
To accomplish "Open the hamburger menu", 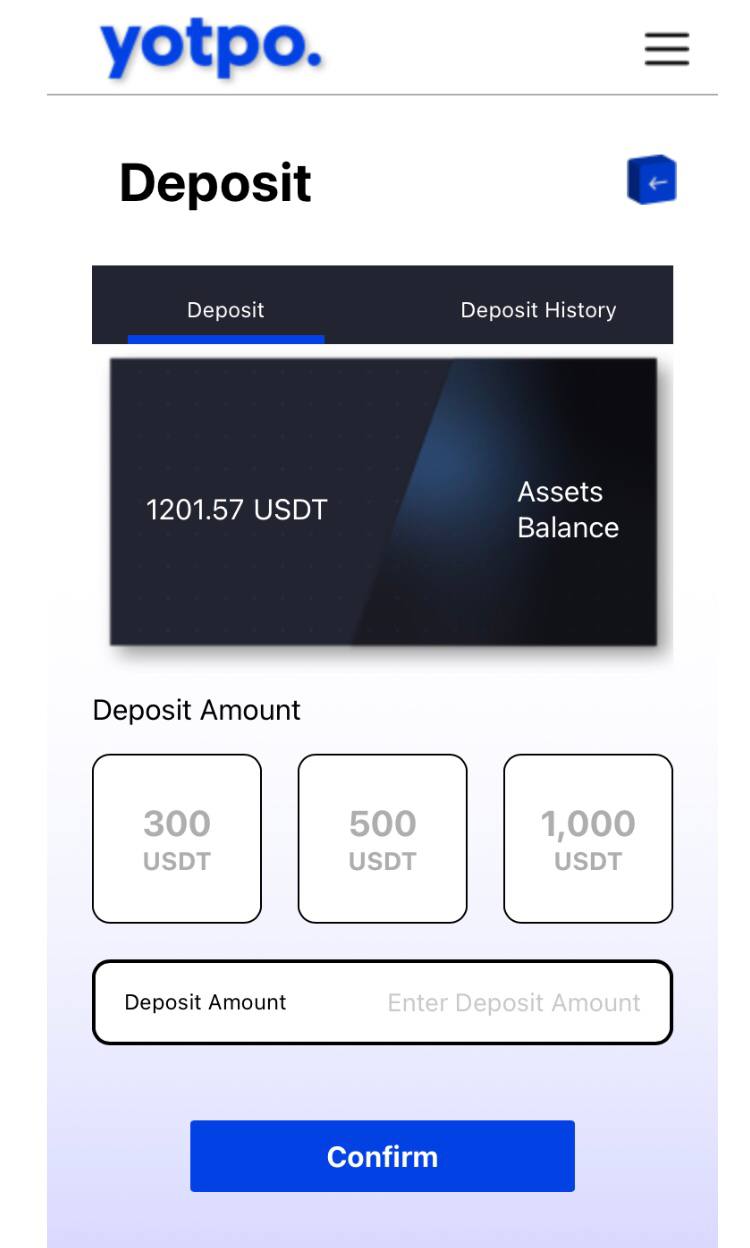I will coord(667,48).
